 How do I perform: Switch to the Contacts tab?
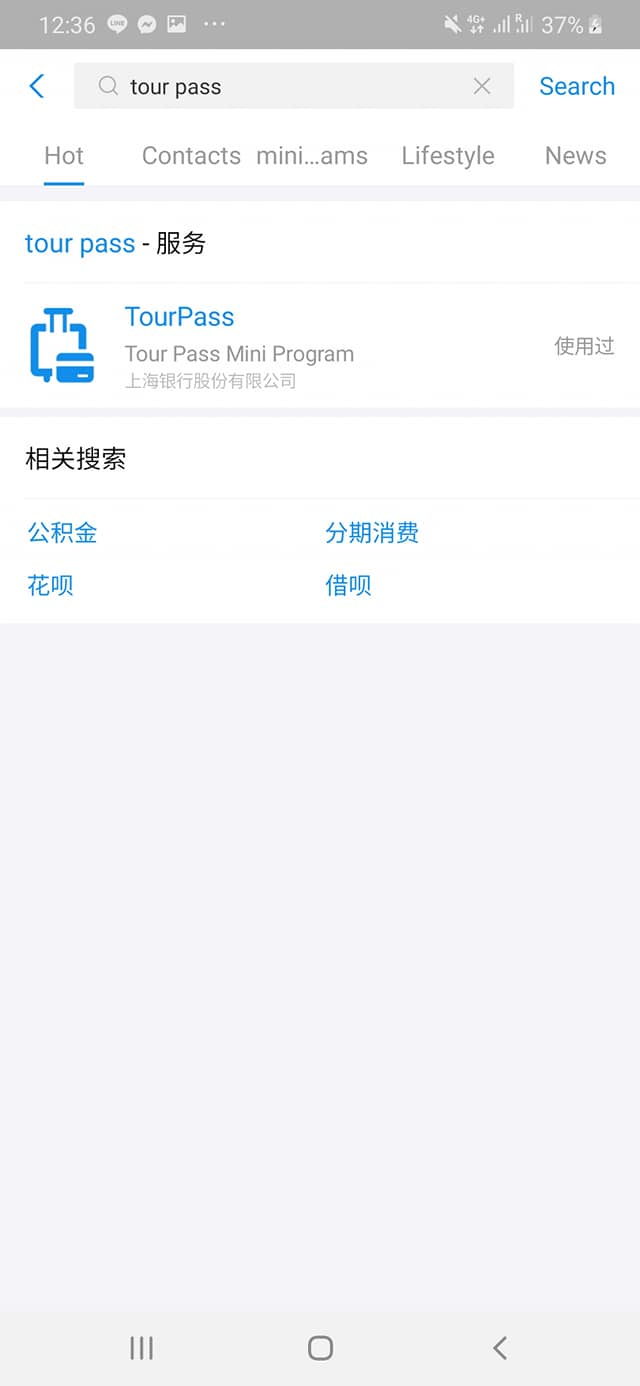point(191,156)
